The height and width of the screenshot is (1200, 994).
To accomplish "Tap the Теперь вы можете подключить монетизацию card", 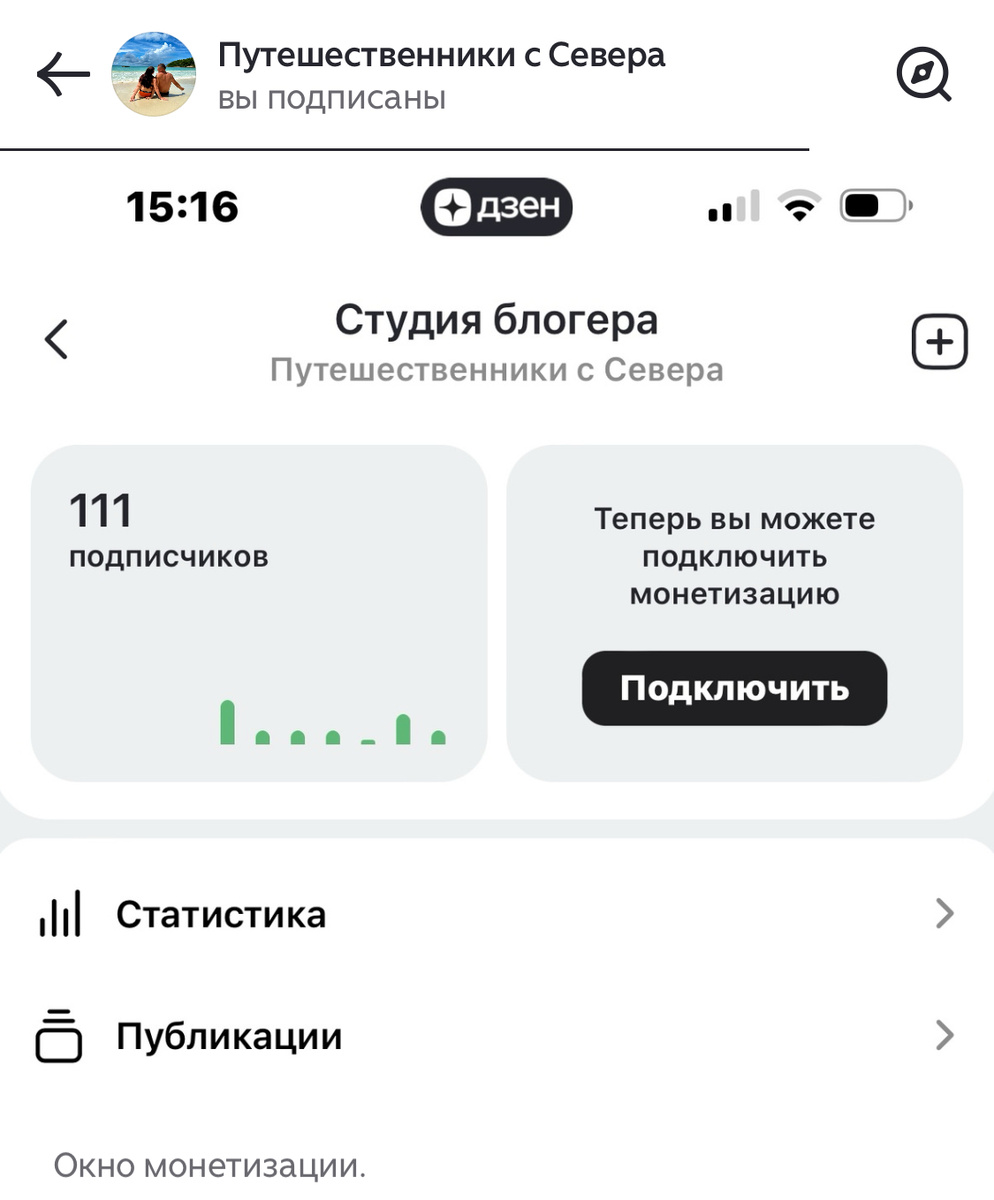I will [734, 560].
